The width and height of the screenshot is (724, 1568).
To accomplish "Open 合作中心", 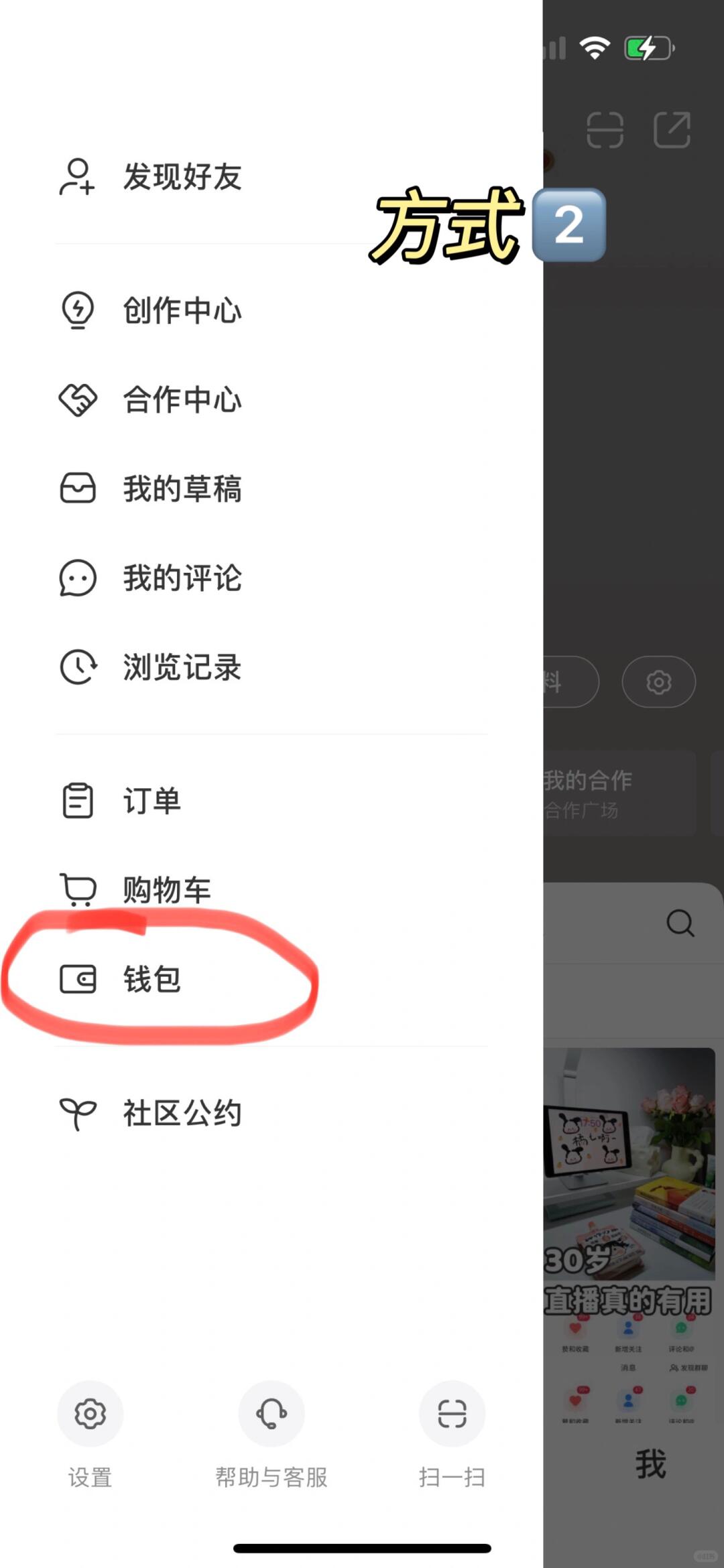I will [x=151, y=400].
